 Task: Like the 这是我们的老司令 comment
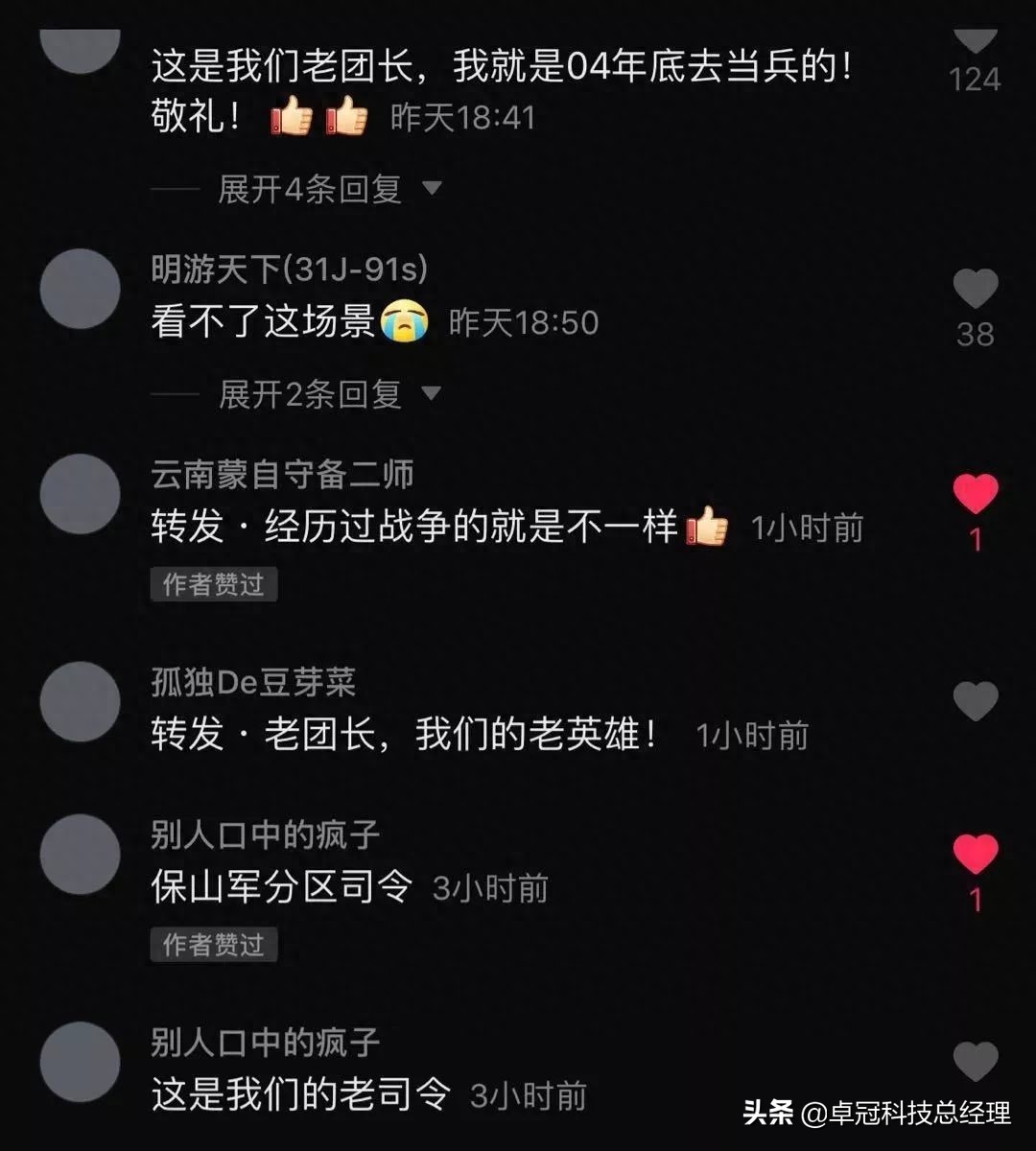(x=976, y=1061)
